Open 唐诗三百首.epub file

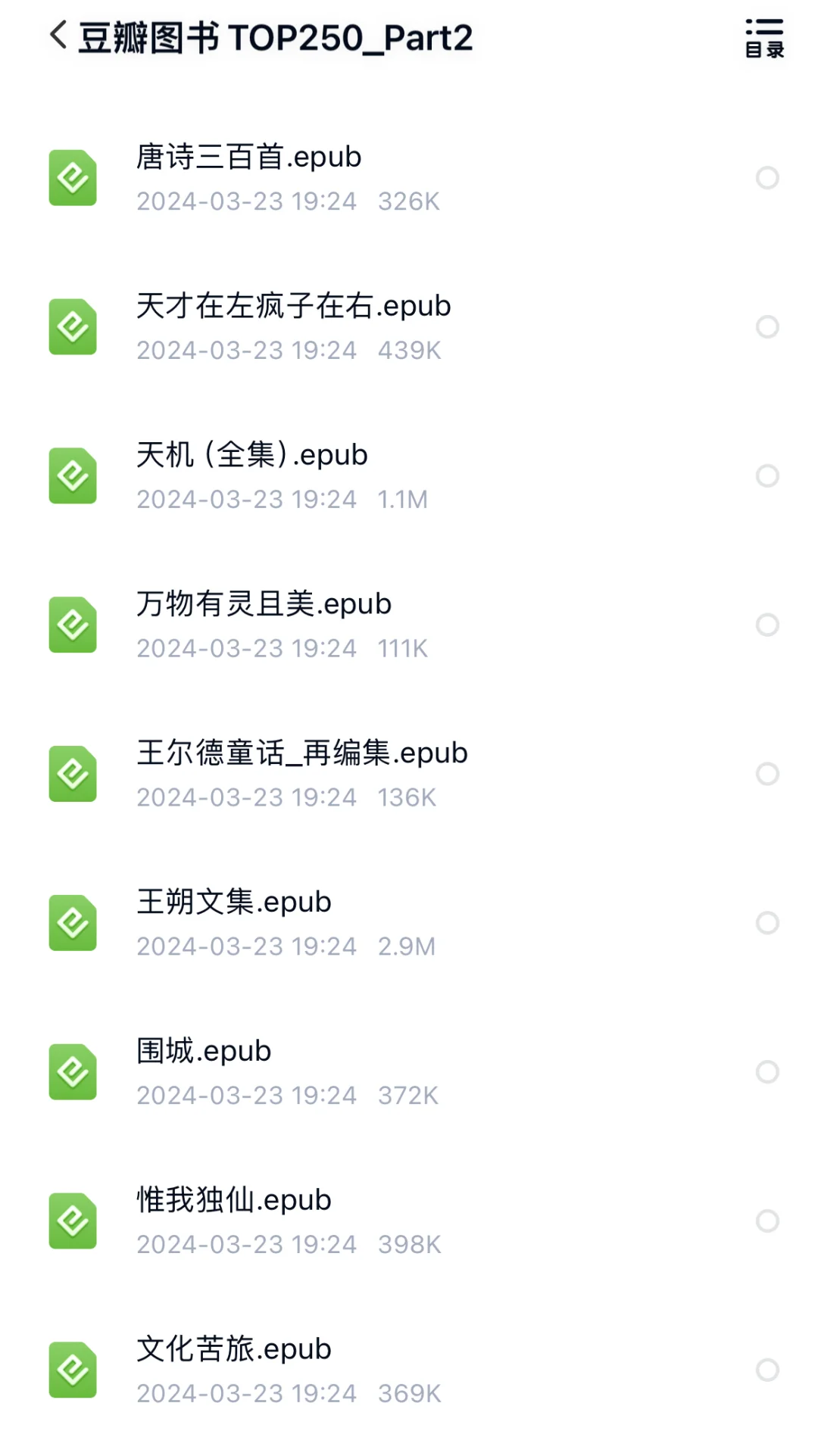[x=409, y=178]
